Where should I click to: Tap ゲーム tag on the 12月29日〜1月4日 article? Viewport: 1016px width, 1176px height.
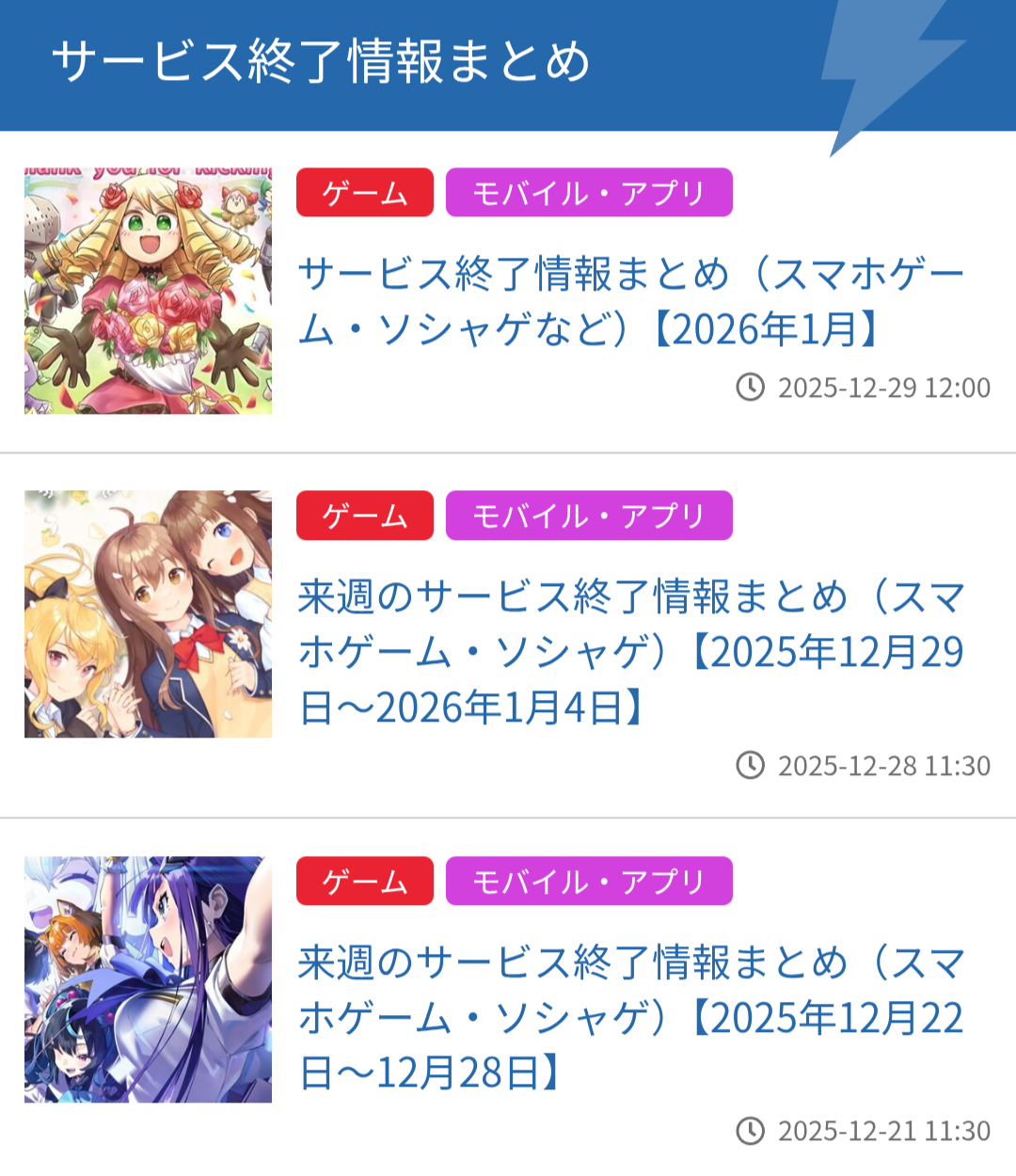[x=365, y=516]
